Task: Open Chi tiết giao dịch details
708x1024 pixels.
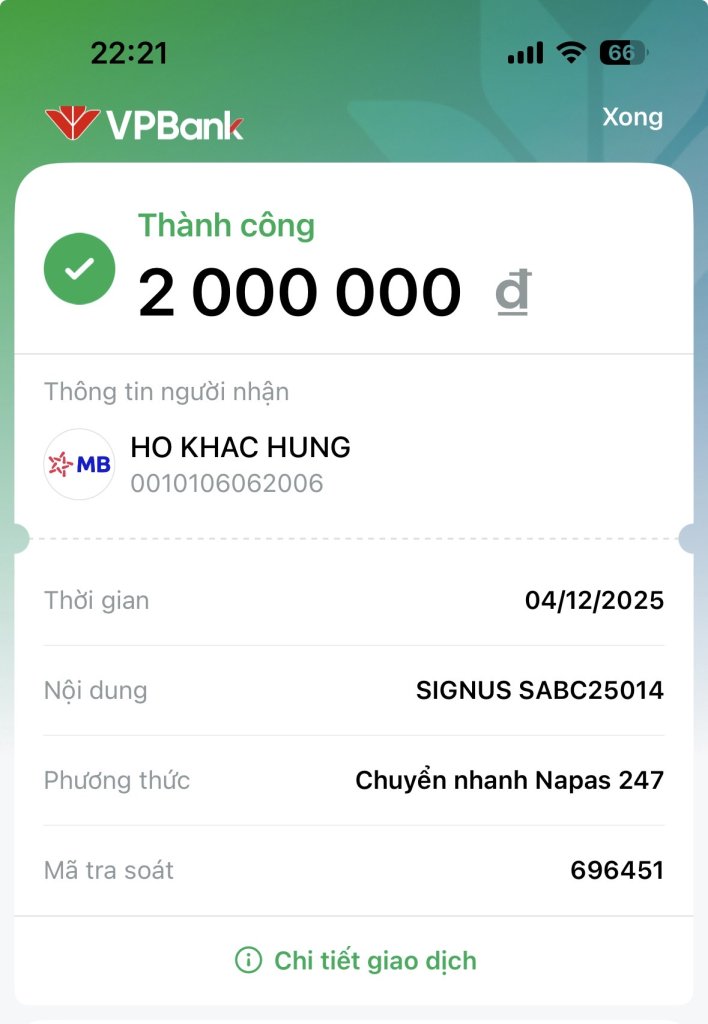Action: point(355,961)
